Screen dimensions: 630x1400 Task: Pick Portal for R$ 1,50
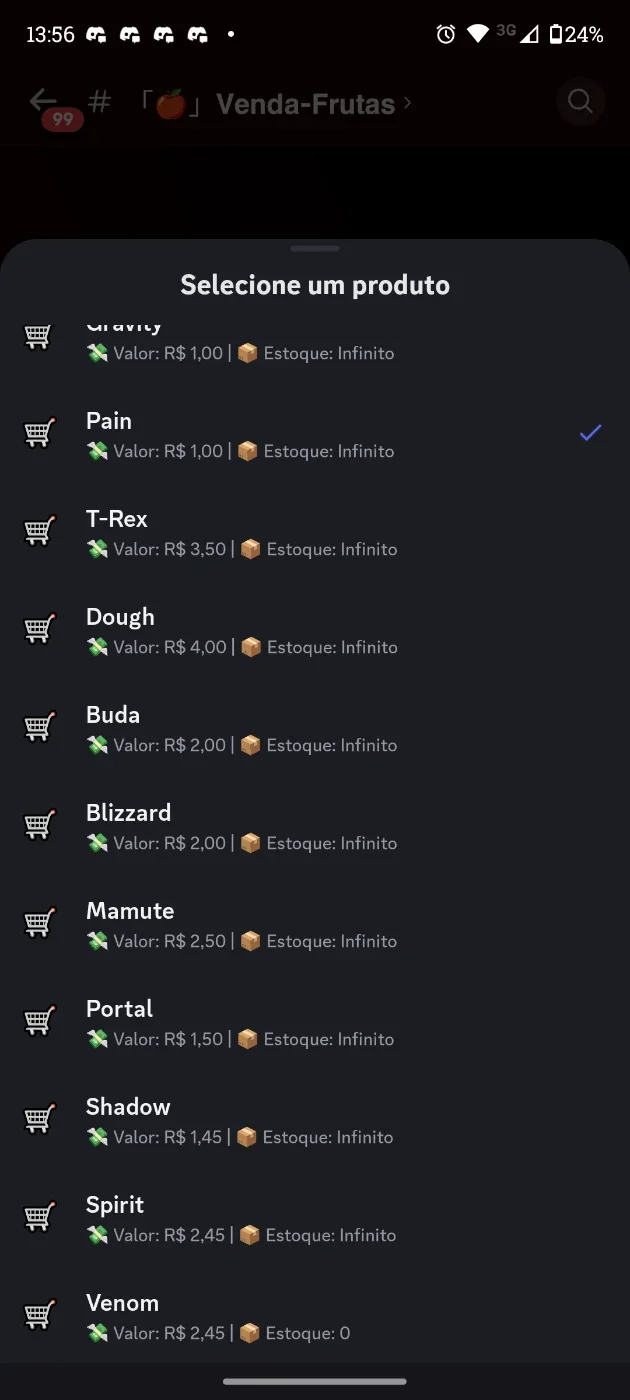tap(315, 1022)
